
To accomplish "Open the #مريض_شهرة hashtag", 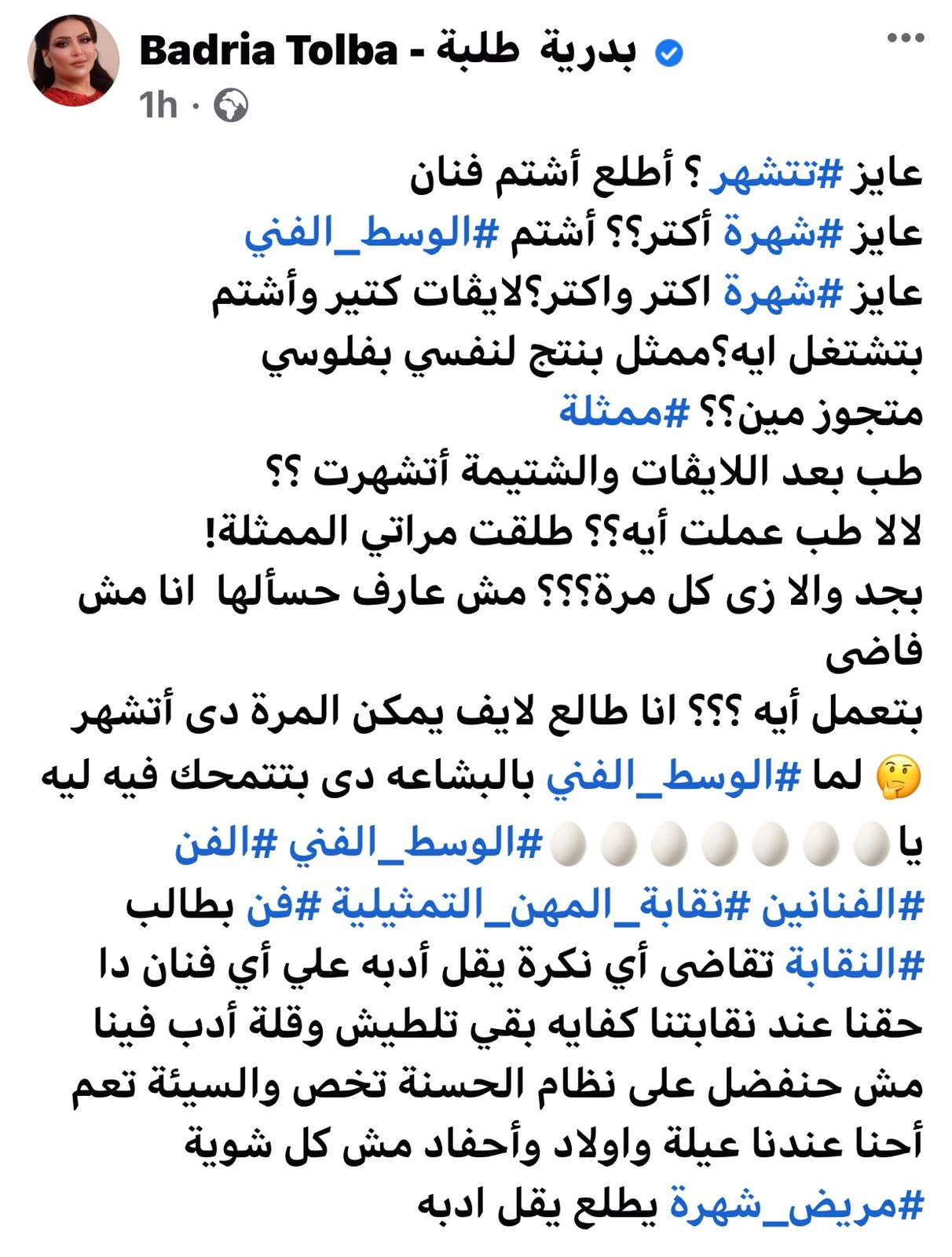I will tap(796, 1205).
